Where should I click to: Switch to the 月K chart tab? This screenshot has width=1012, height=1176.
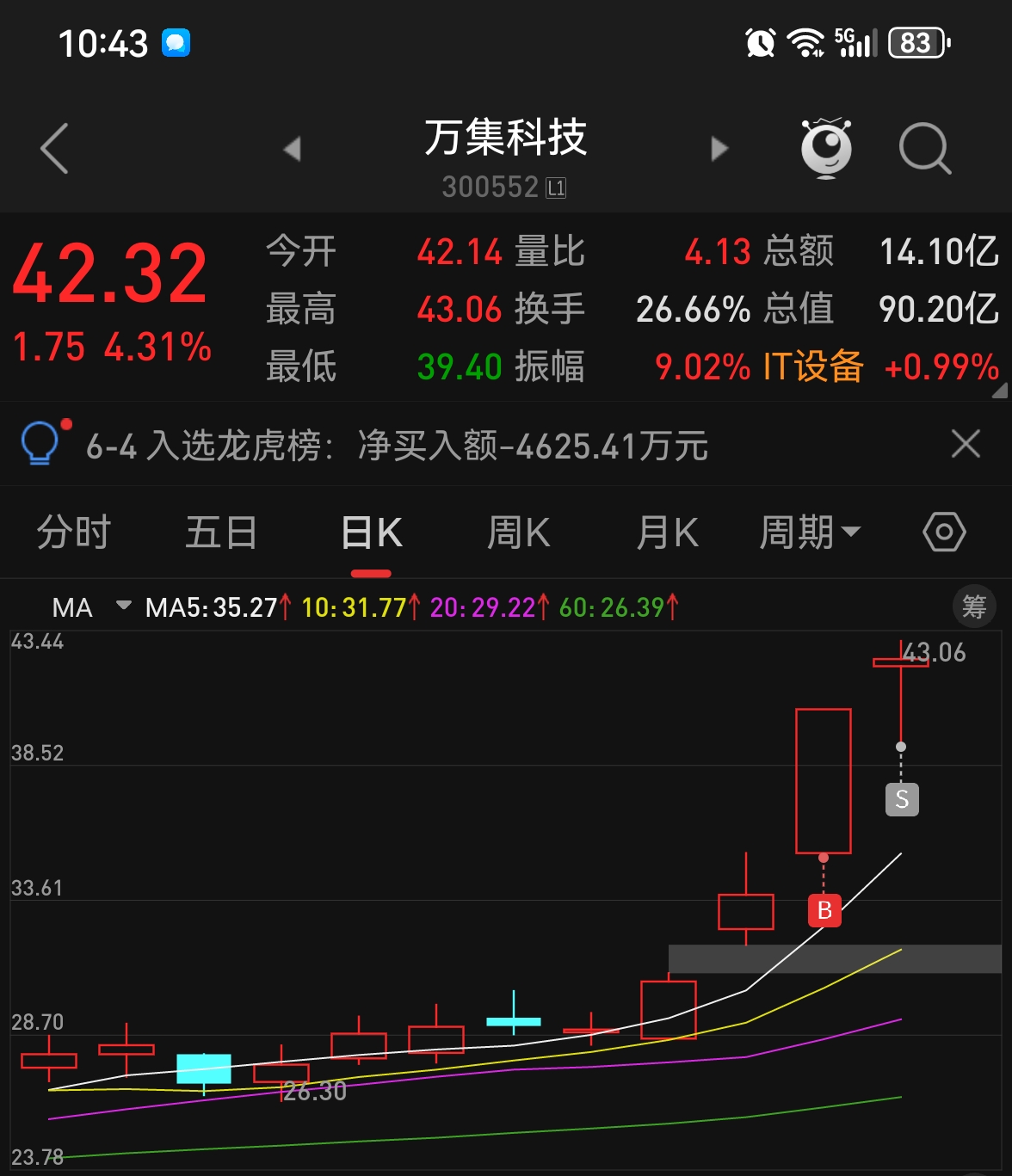click(x=667, y=533)
